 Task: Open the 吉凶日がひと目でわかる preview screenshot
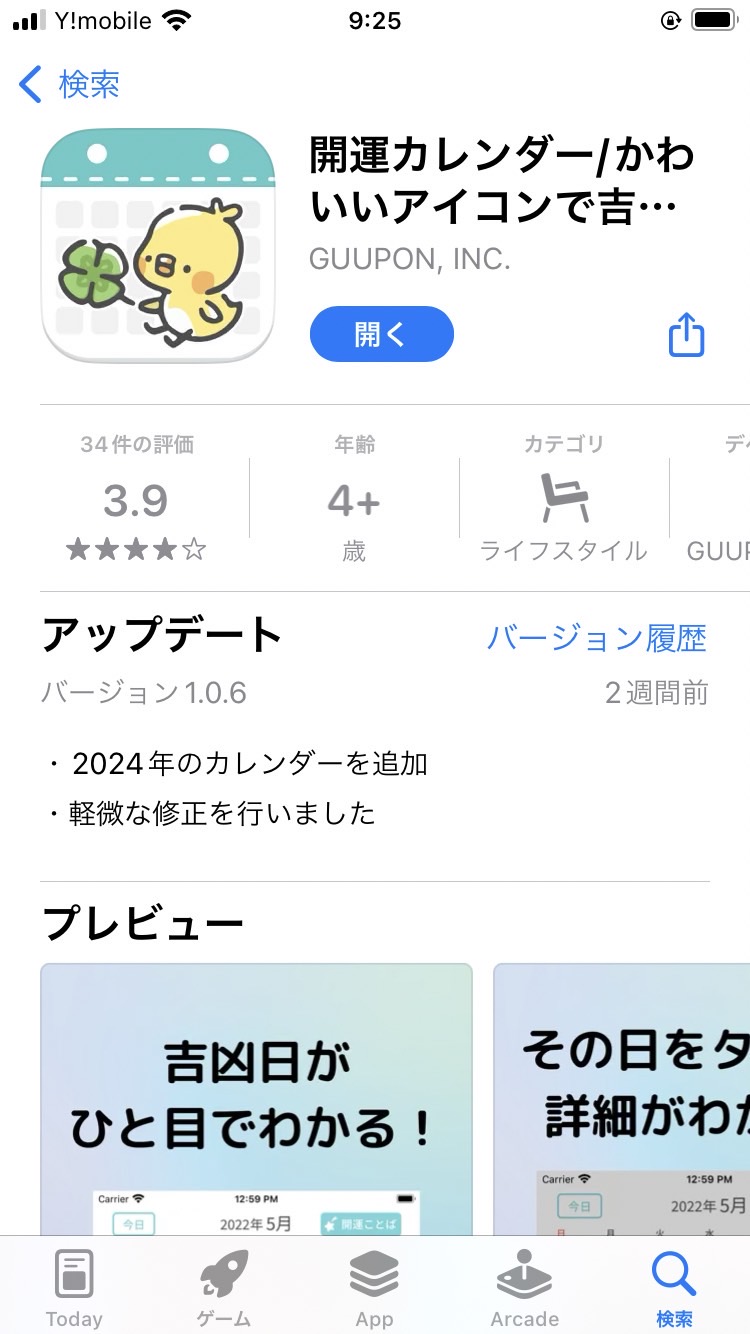coord(256,1099)
